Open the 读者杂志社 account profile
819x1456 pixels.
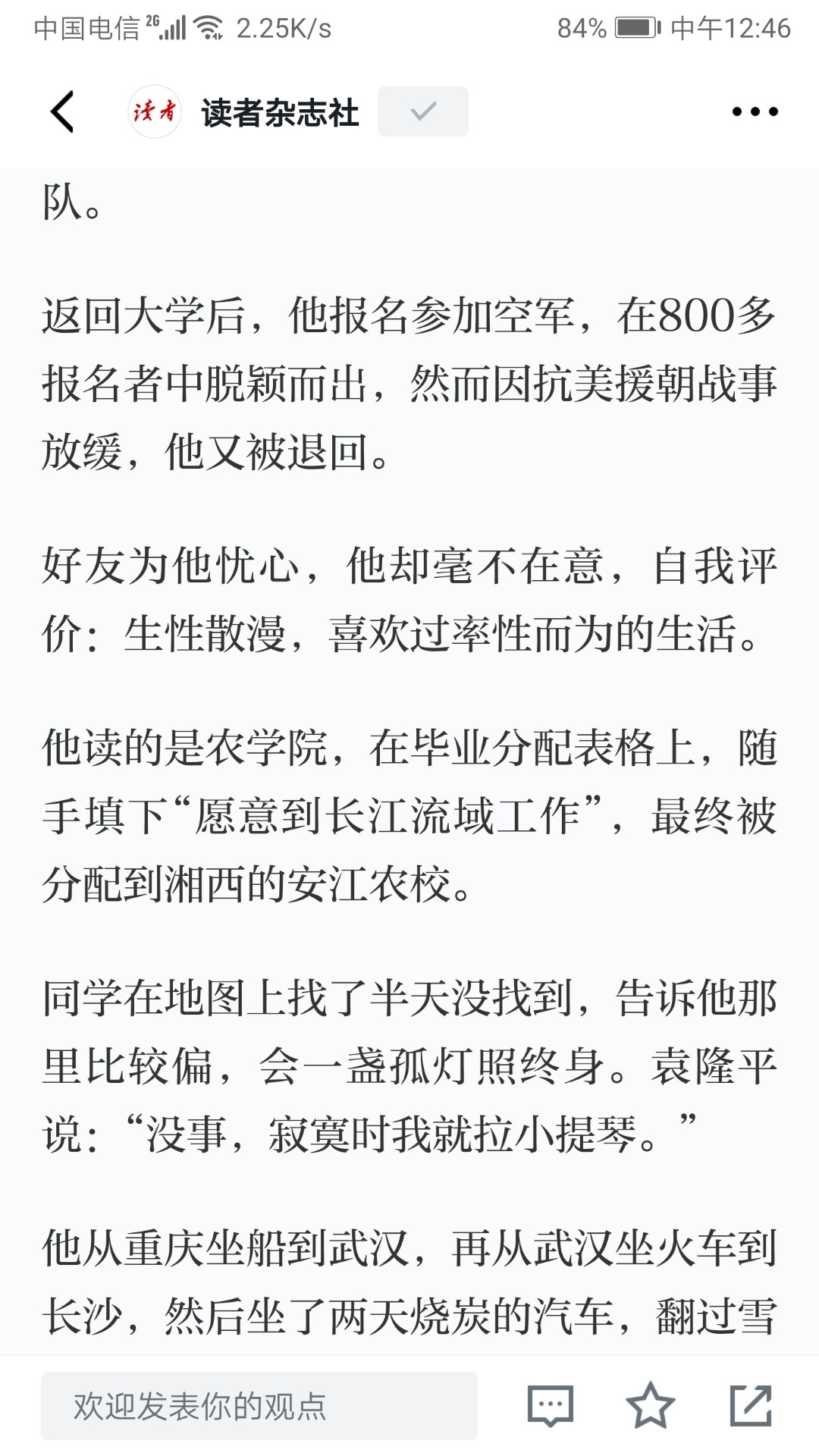(244, 112)
